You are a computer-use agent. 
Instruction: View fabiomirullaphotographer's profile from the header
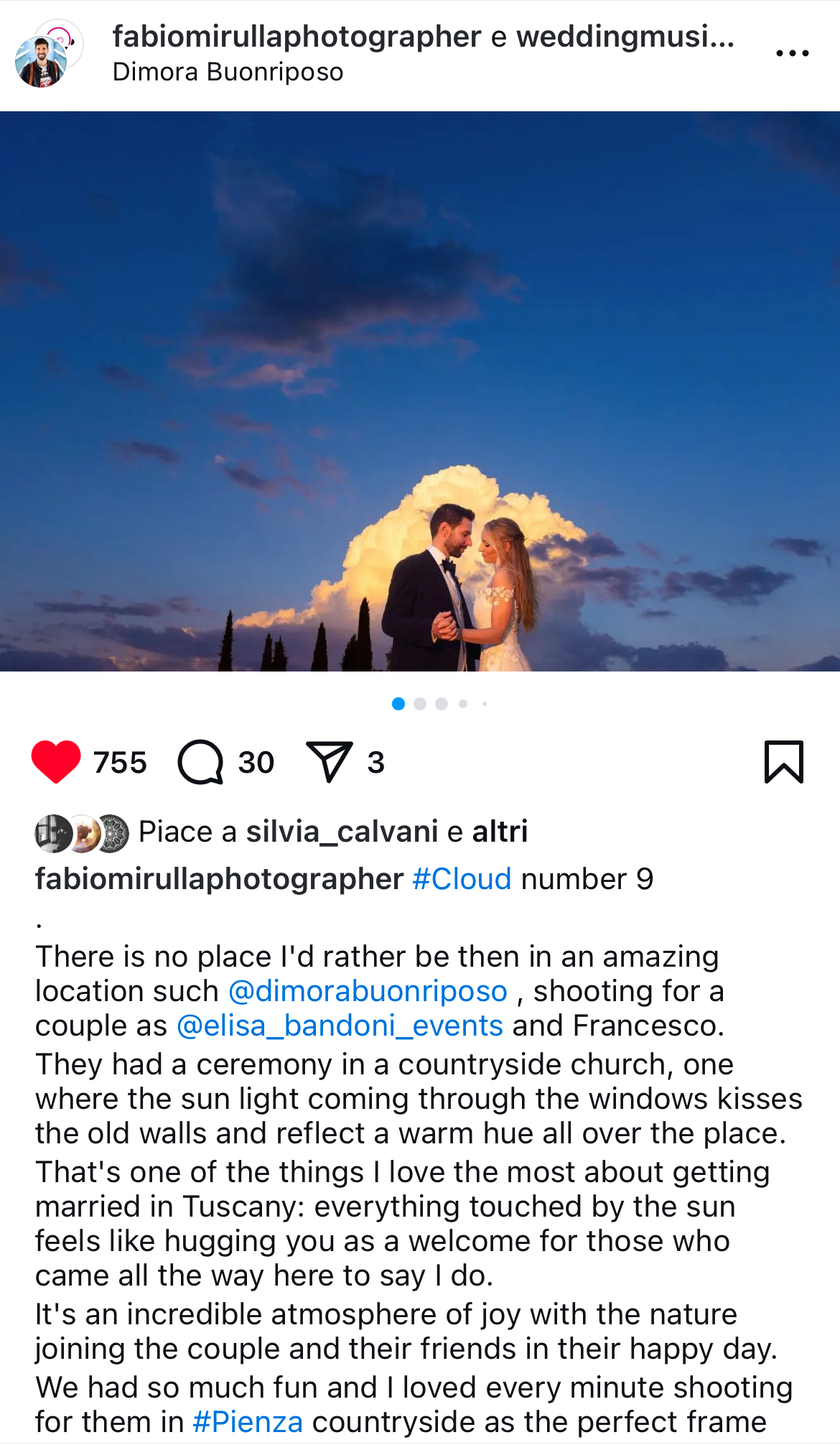click(296, 36)
